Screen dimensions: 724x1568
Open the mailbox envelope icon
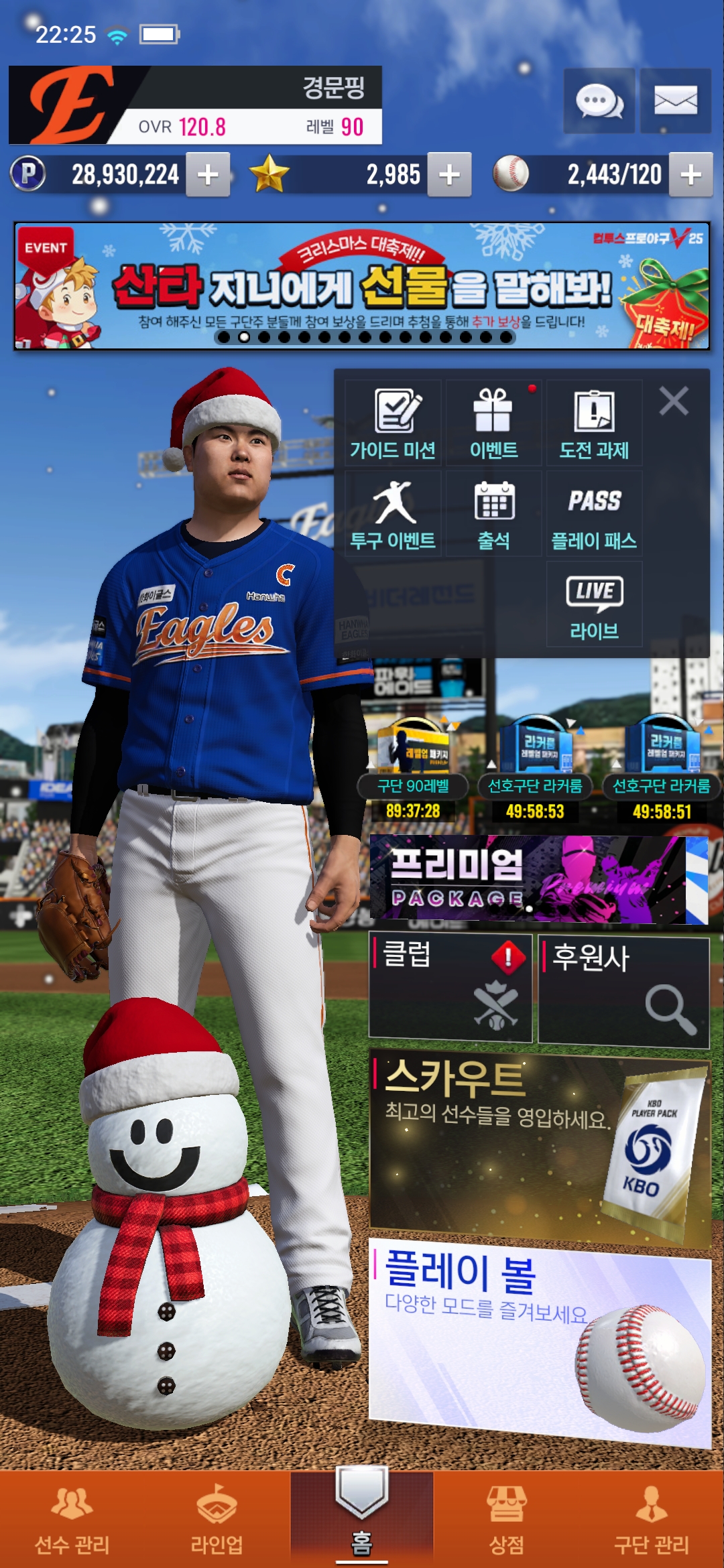(x=675, y=101)
